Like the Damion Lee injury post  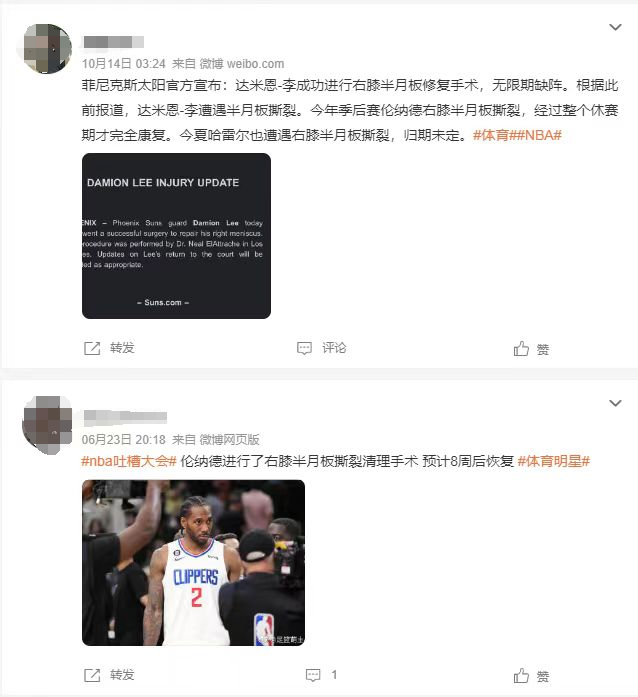(x=531, y=349)
